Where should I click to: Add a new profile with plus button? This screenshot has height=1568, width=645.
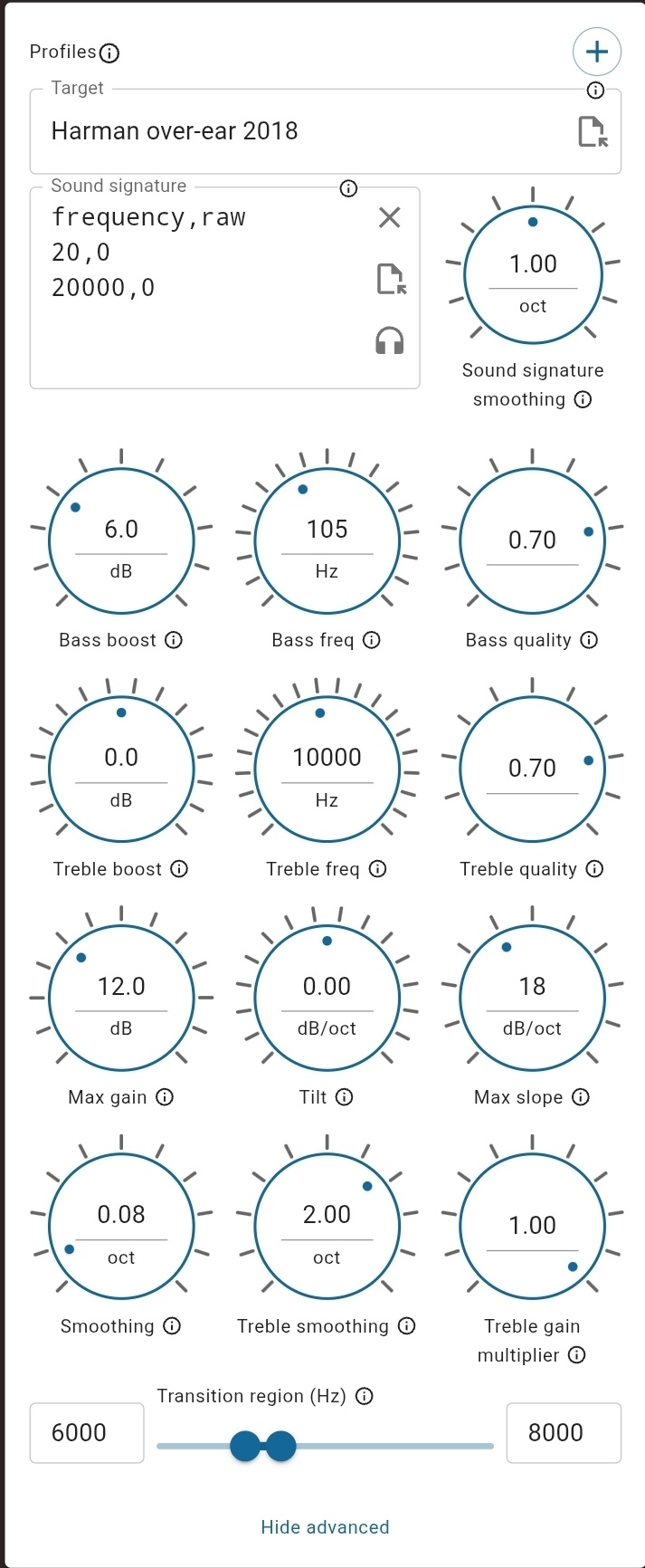tap(596, 52)
